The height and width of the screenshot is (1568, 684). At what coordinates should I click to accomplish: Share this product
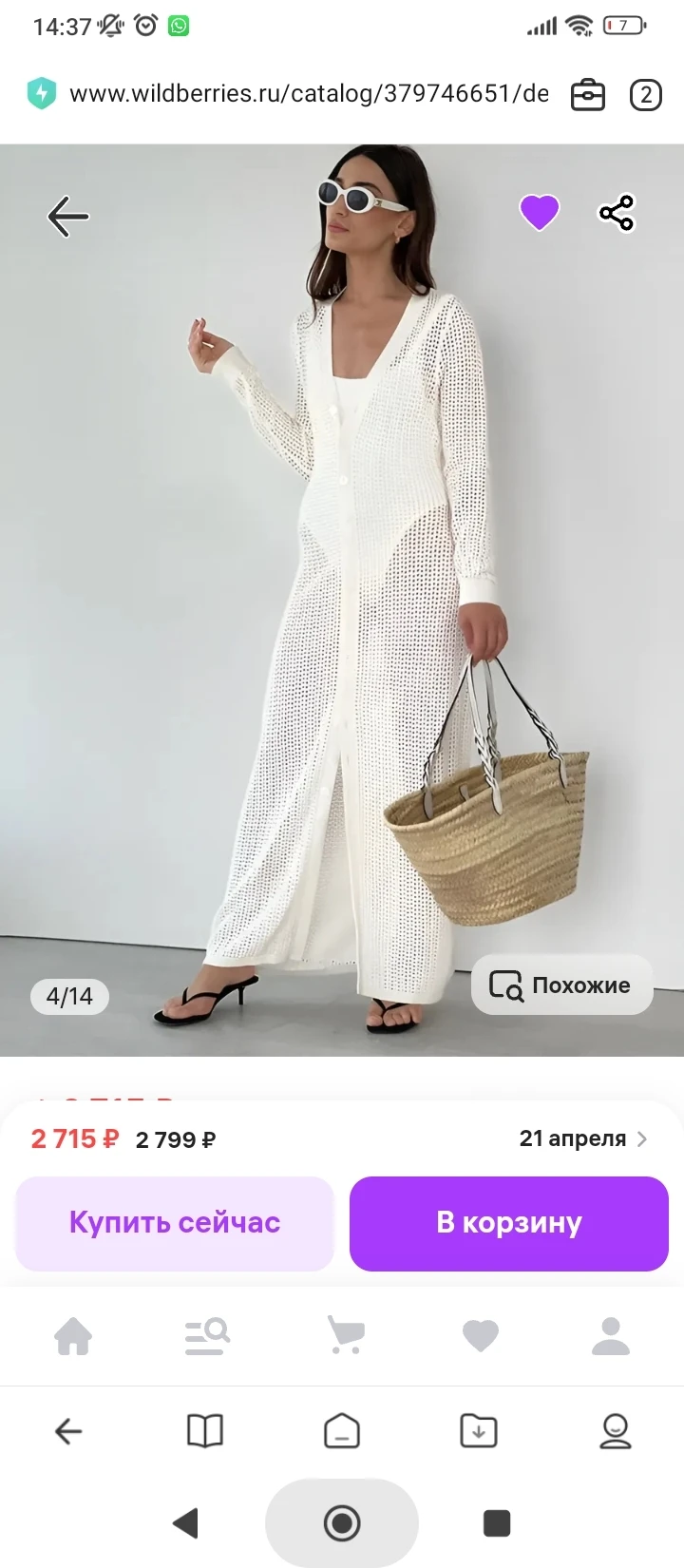tap(617, 213)
